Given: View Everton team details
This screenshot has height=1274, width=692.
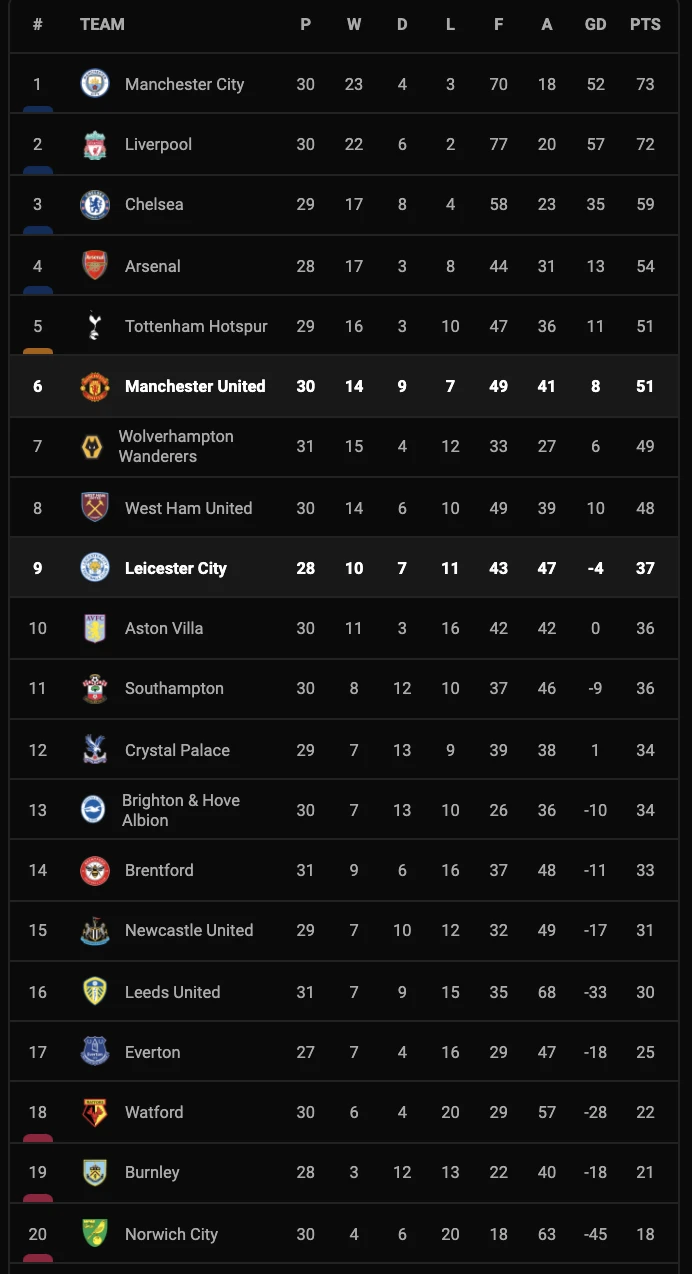Looking at the screenshot, I should coord(153,1052).
